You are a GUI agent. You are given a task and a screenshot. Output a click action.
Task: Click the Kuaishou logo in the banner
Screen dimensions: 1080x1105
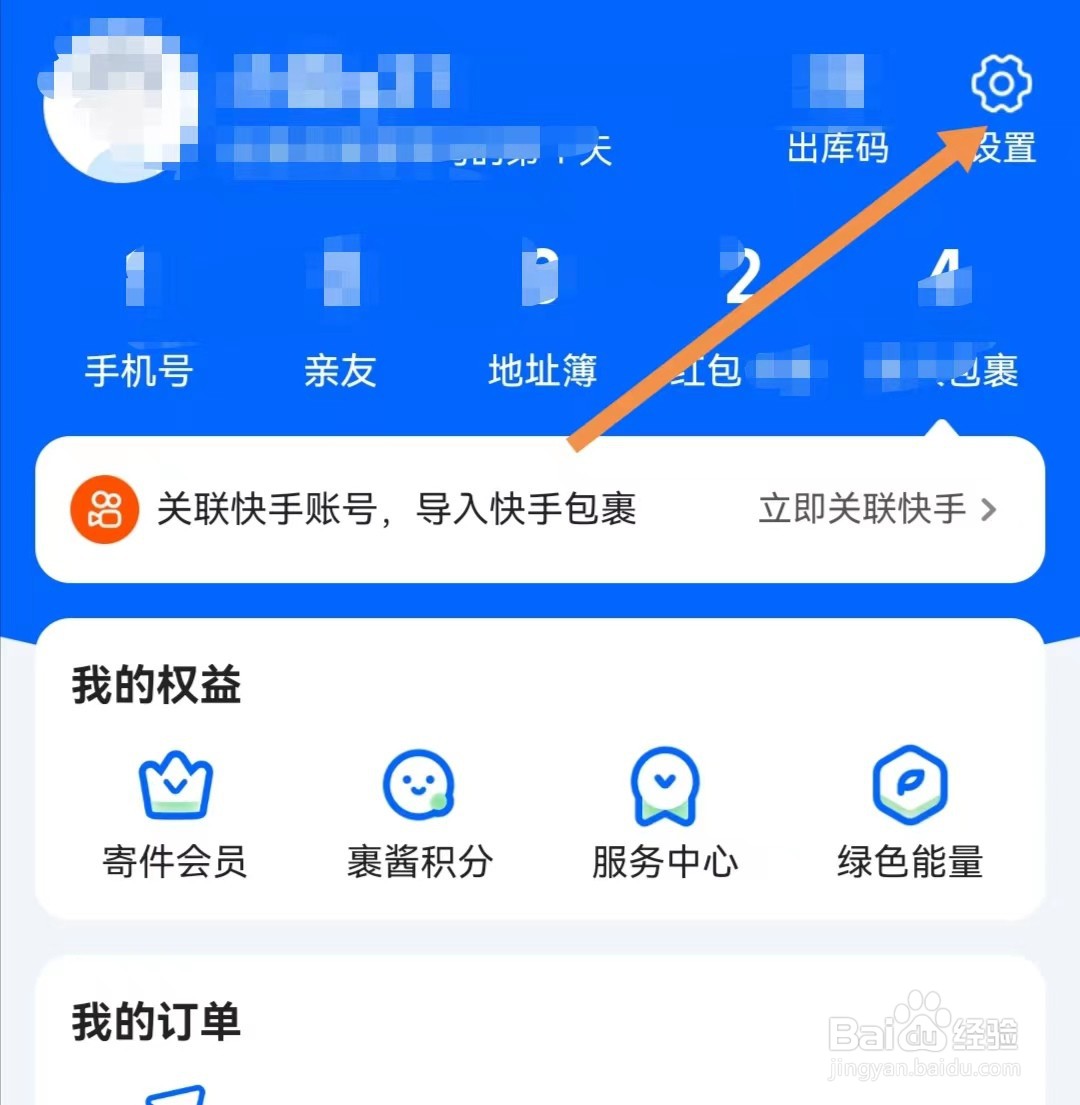click(104, 510)
